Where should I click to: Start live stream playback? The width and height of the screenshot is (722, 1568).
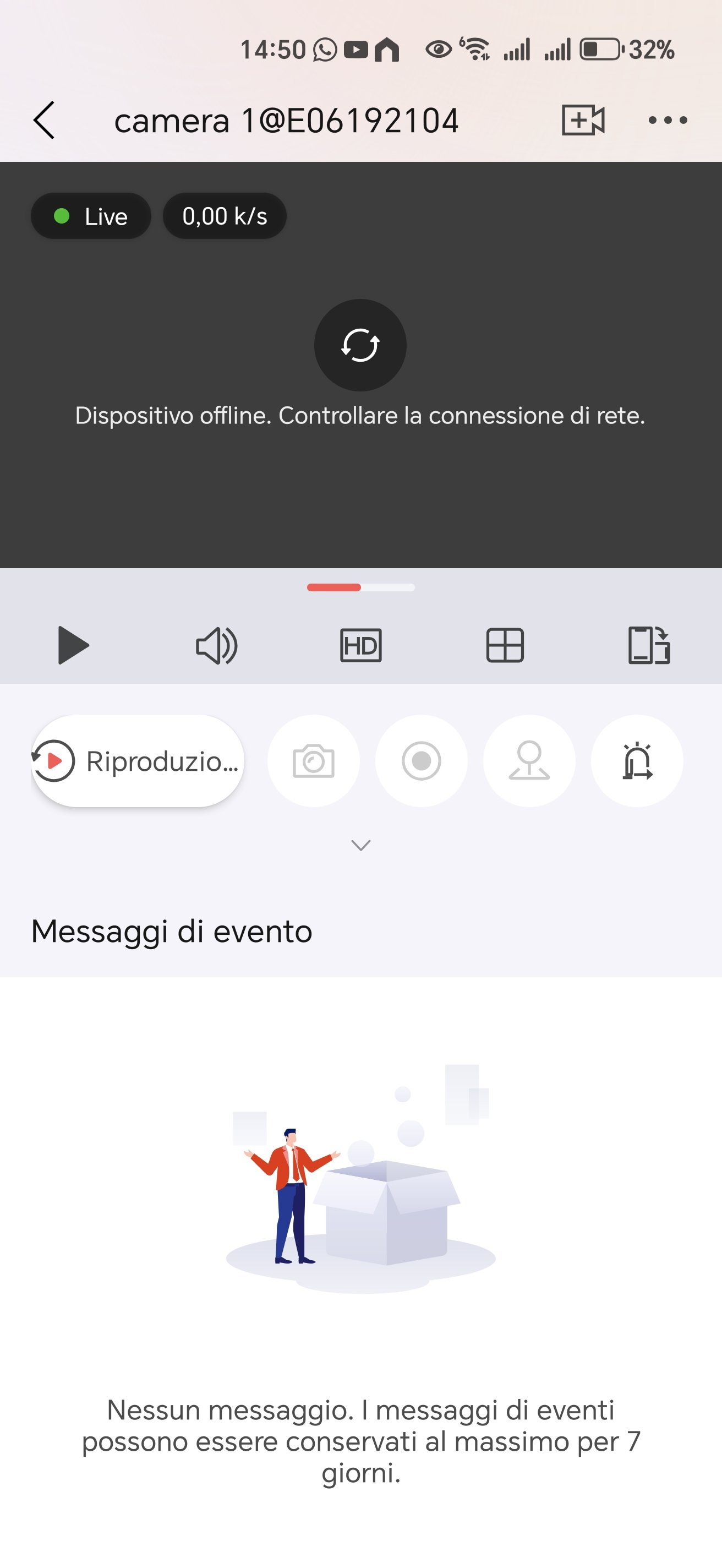point(73,645)
